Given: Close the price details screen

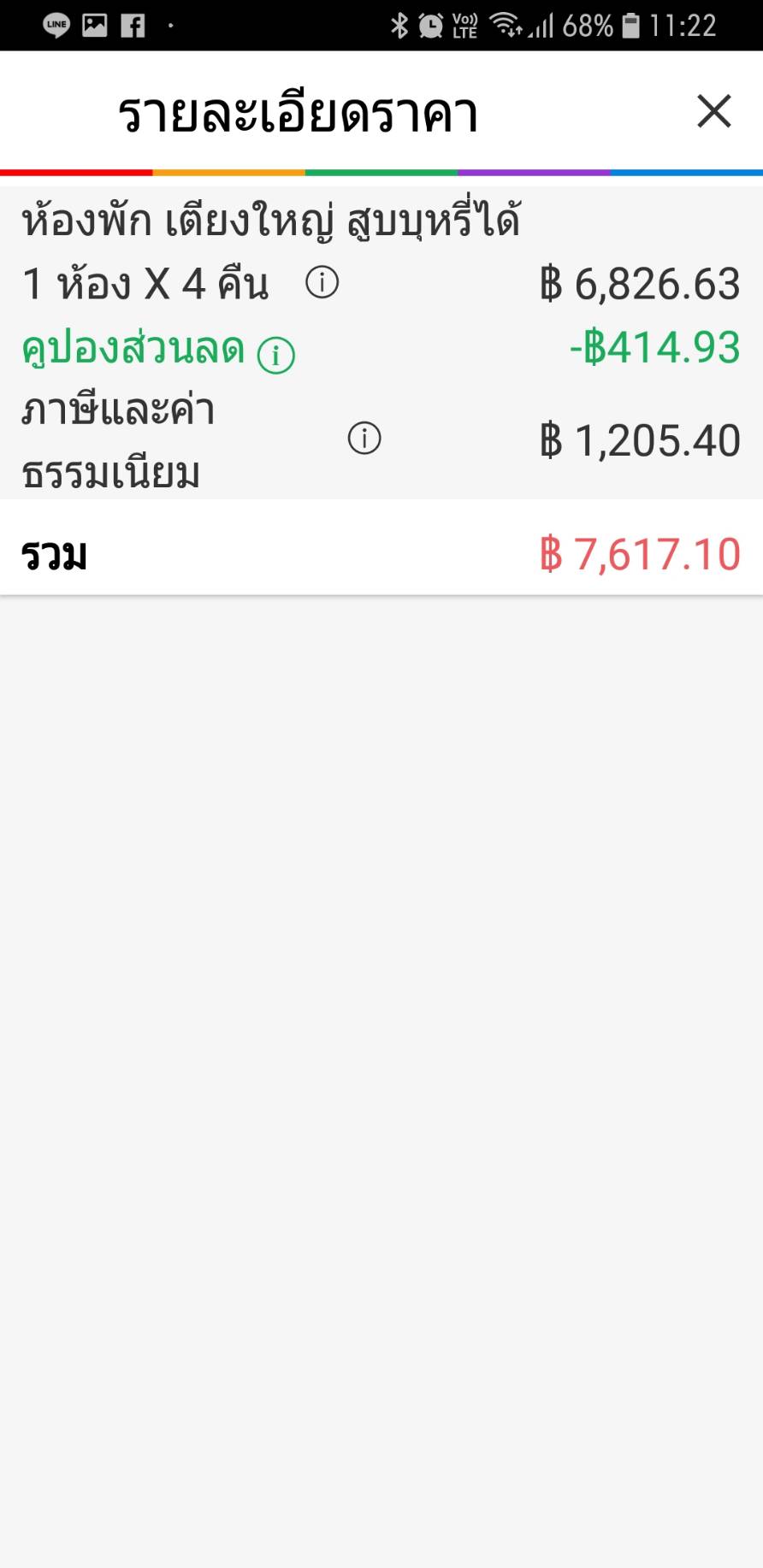Looking at the screenshot, I should 713,111.
